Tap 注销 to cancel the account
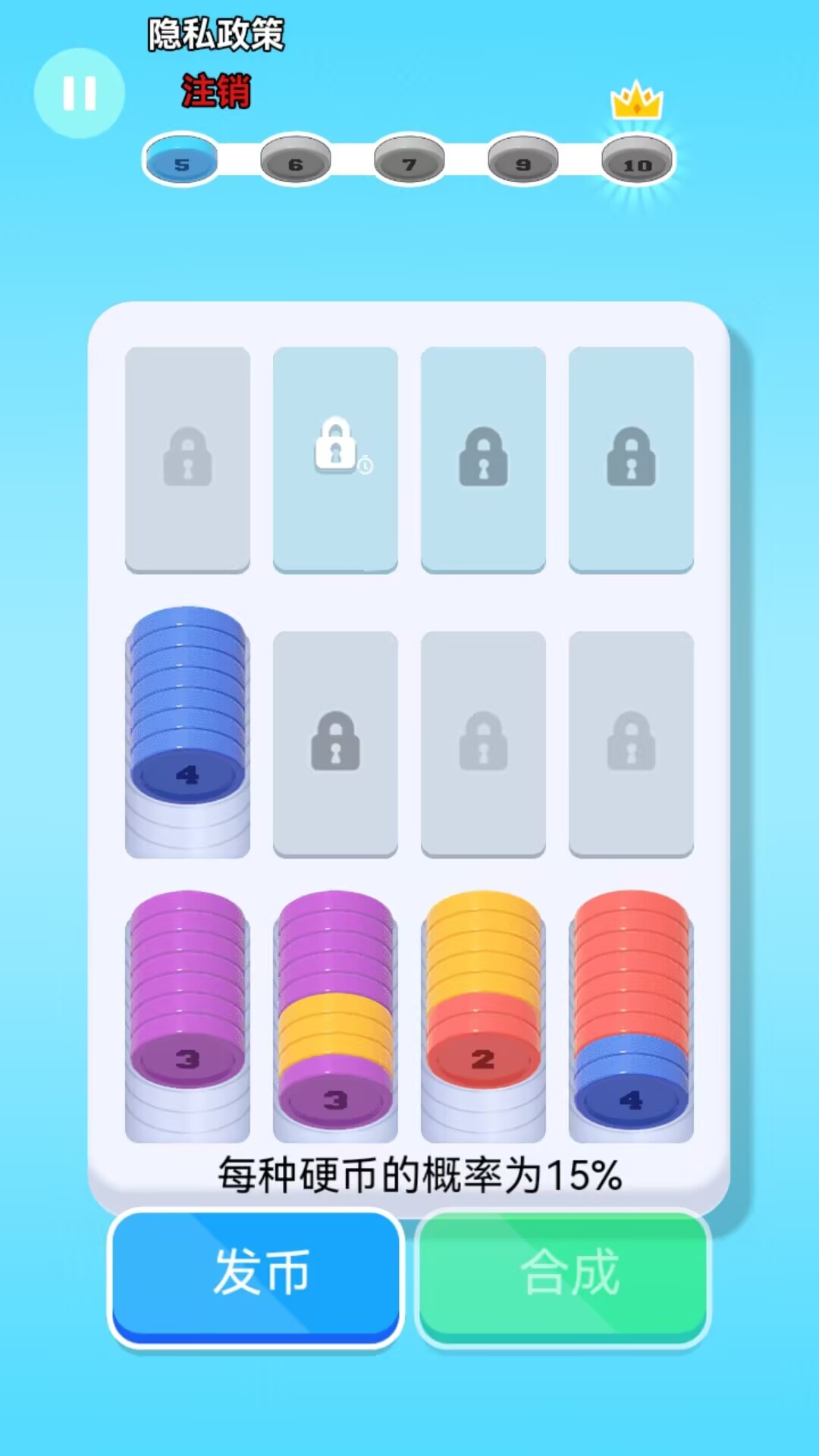The image size is (819, 1456). 215,91
